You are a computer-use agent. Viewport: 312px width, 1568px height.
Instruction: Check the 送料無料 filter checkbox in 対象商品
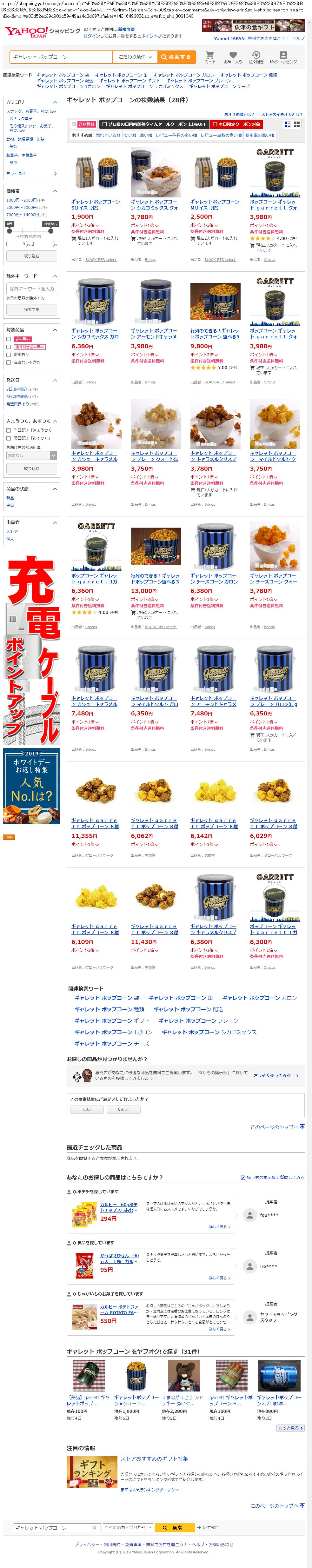click(9, 339)
